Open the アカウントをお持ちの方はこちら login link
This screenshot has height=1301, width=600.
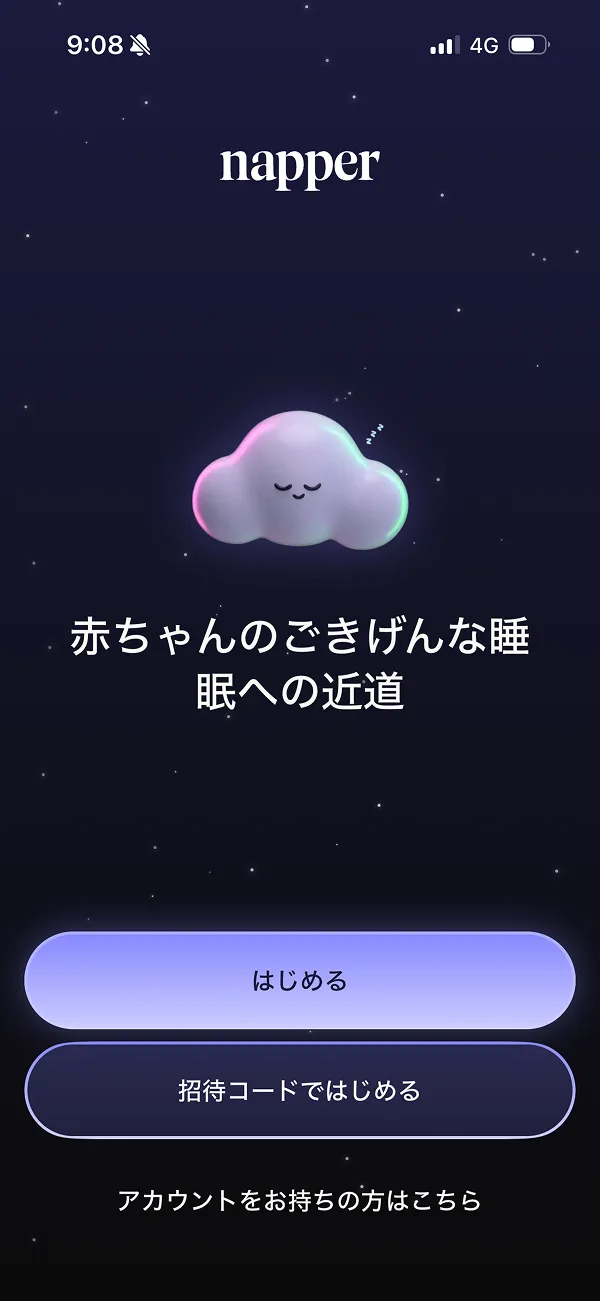click(300, 1200)
